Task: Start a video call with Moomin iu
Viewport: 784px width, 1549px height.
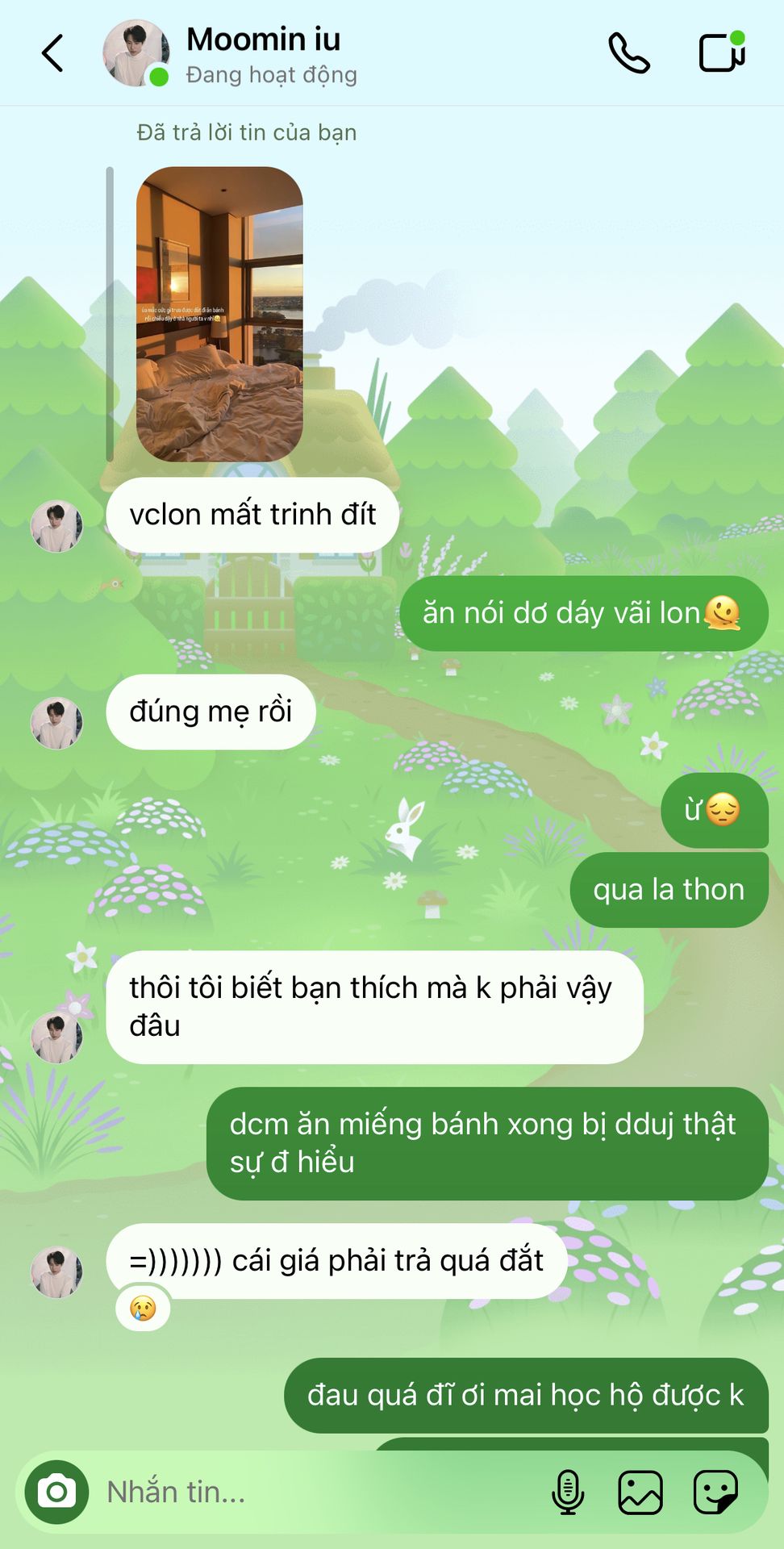Action: click(x=721, y=53)
